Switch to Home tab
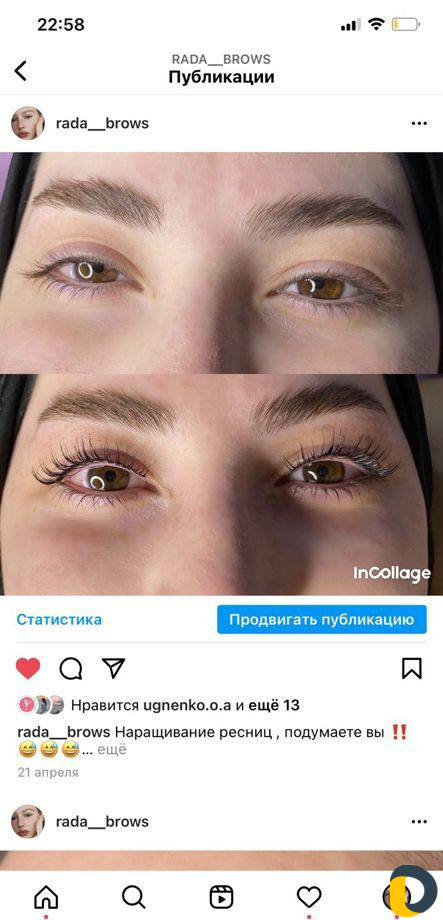Image resolution: width=443 pixels, height=920 pixels. tap(46, 897)
